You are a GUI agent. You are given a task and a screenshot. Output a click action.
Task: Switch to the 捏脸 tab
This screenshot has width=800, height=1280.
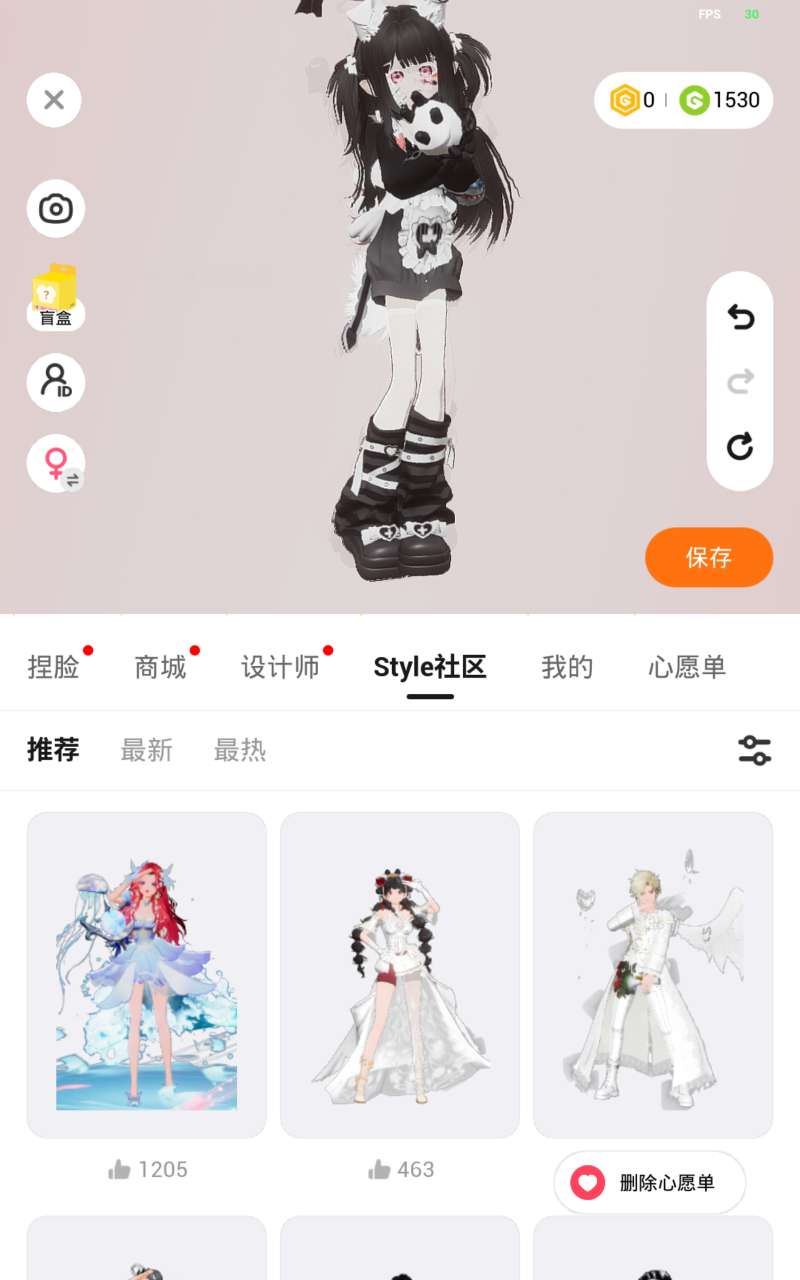[x=54, y=667]
